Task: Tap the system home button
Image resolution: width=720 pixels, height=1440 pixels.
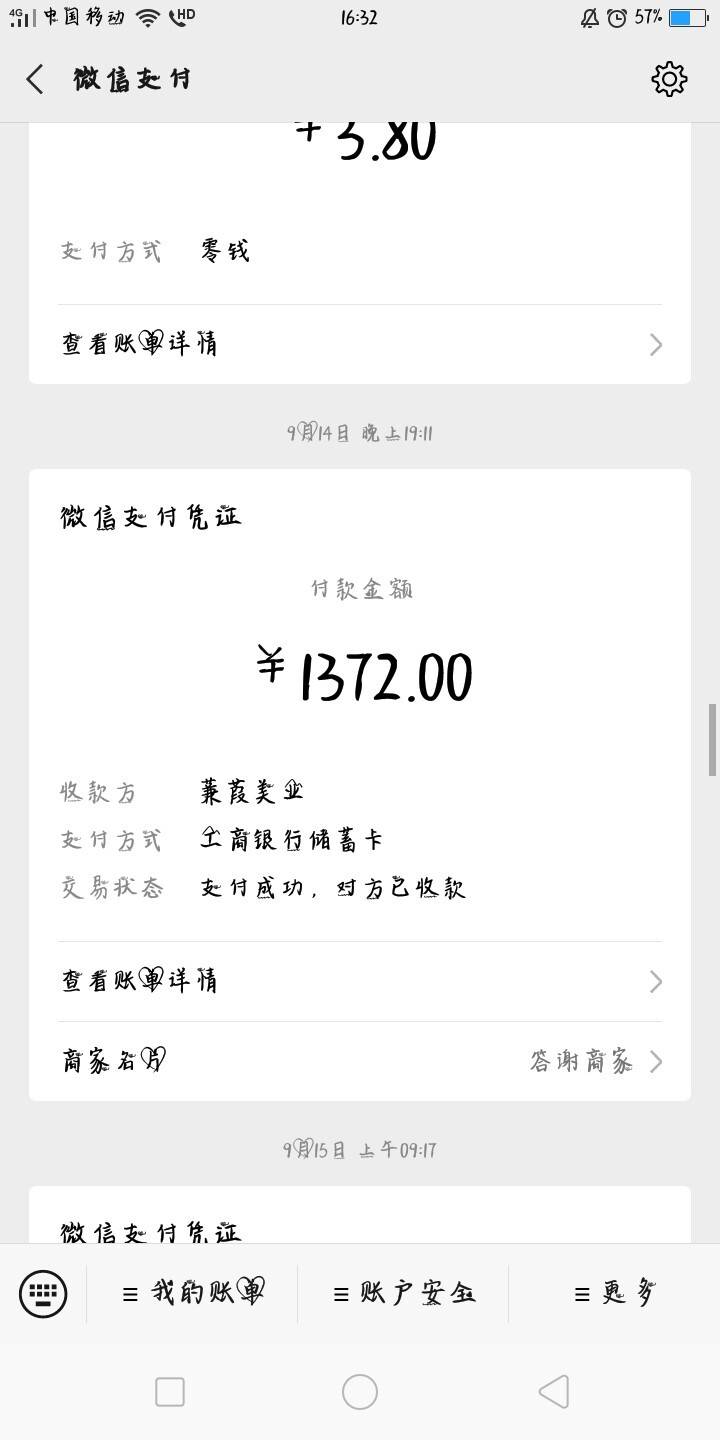Action: [x=360, y=1391]
